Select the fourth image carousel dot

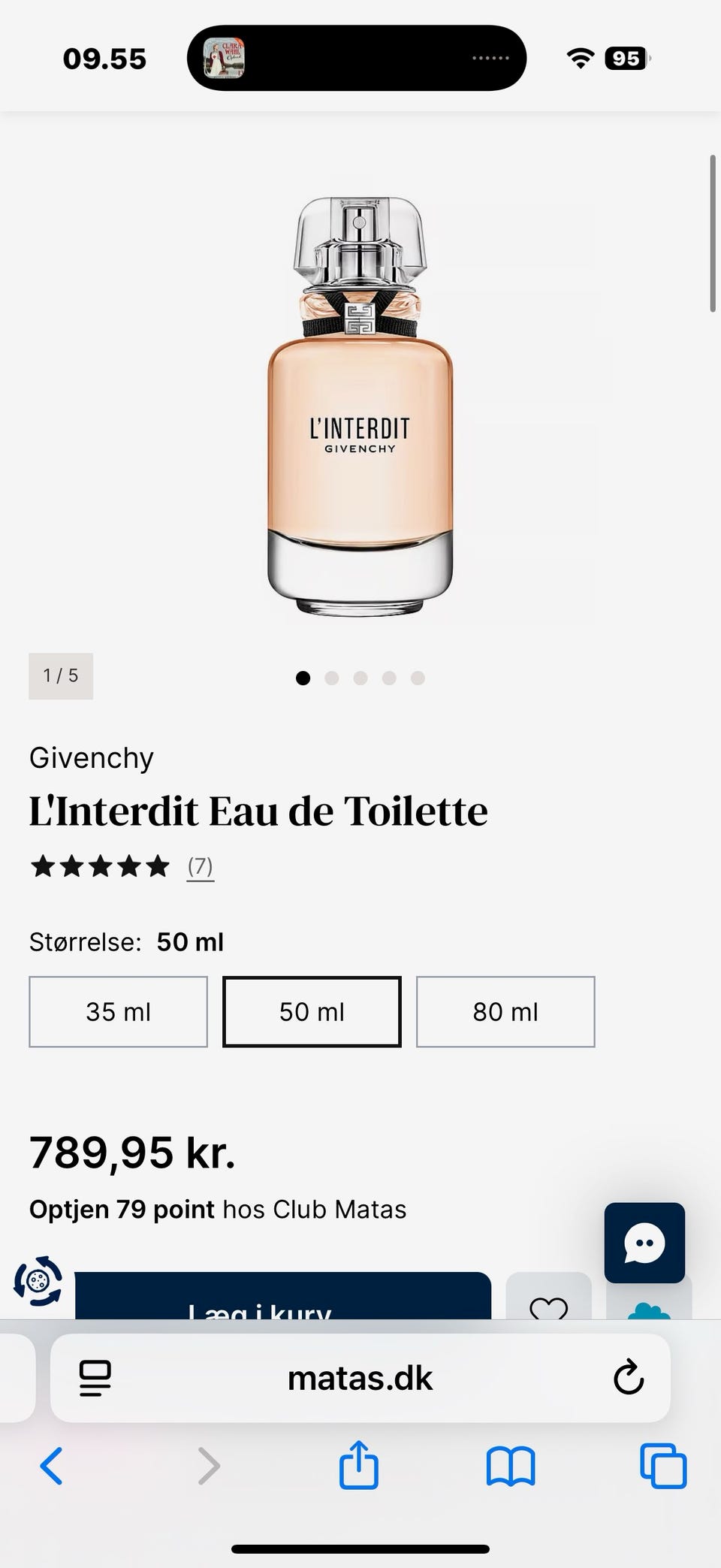tap(389, 677)
